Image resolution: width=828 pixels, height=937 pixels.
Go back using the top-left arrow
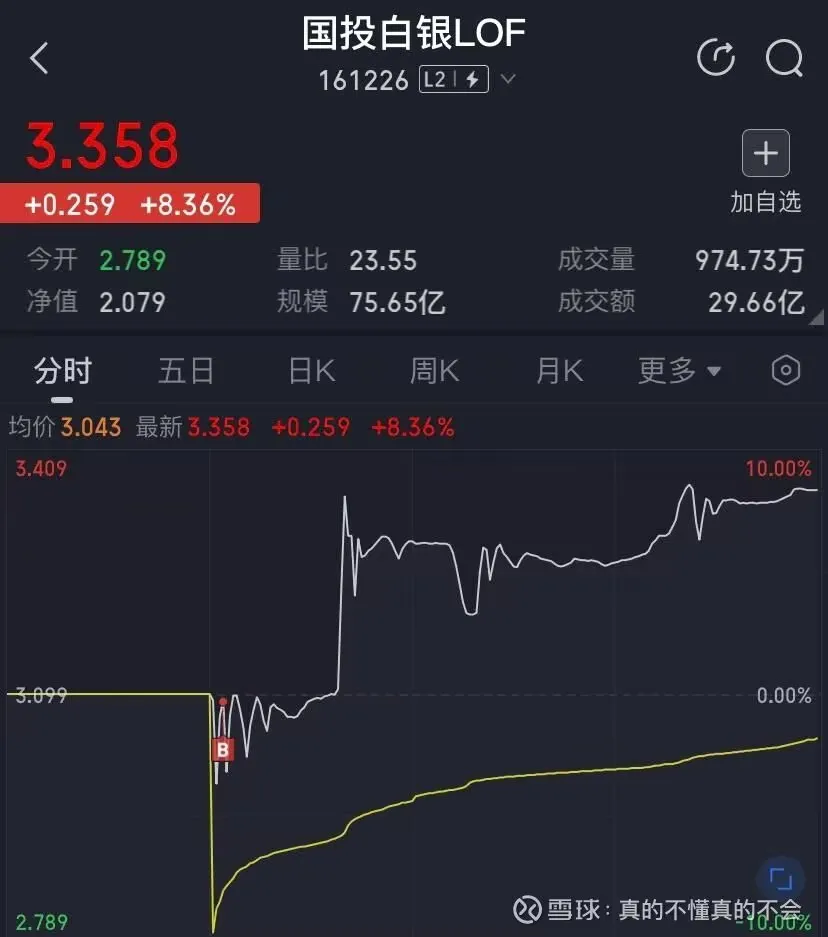point(40,59)
